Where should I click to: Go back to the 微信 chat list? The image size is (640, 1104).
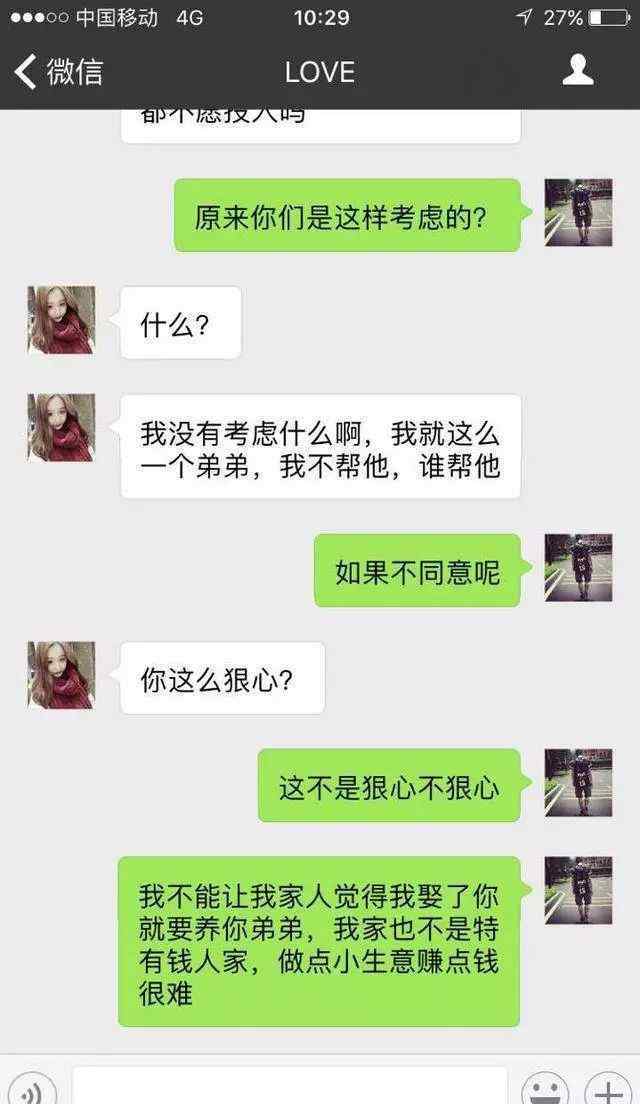point(59,72)
